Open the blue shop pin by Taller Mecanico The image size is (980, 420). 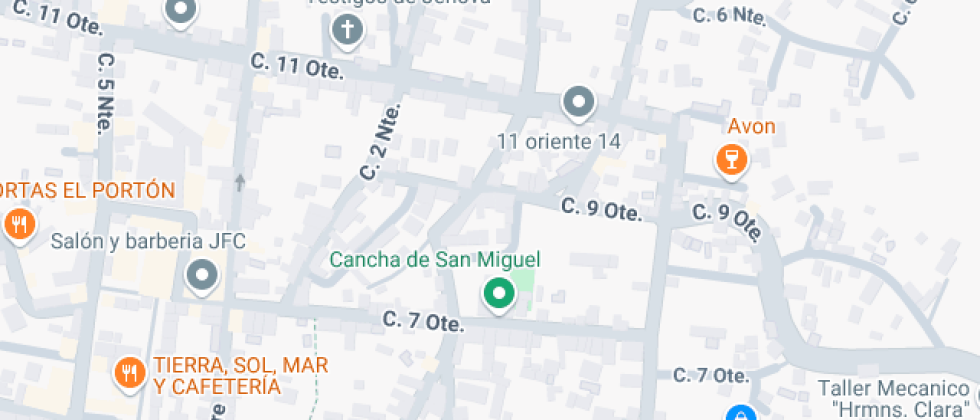(738, 413)
